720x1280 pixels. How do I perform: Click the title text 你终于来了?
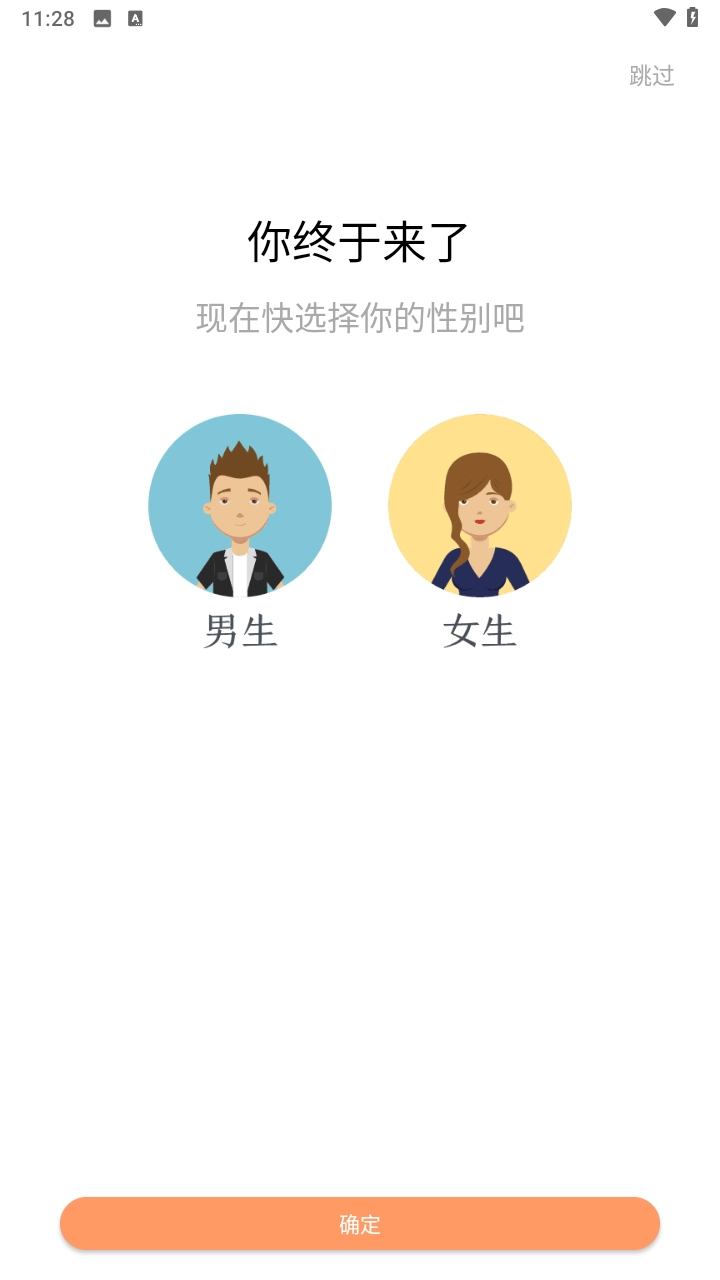coord(360,240)
